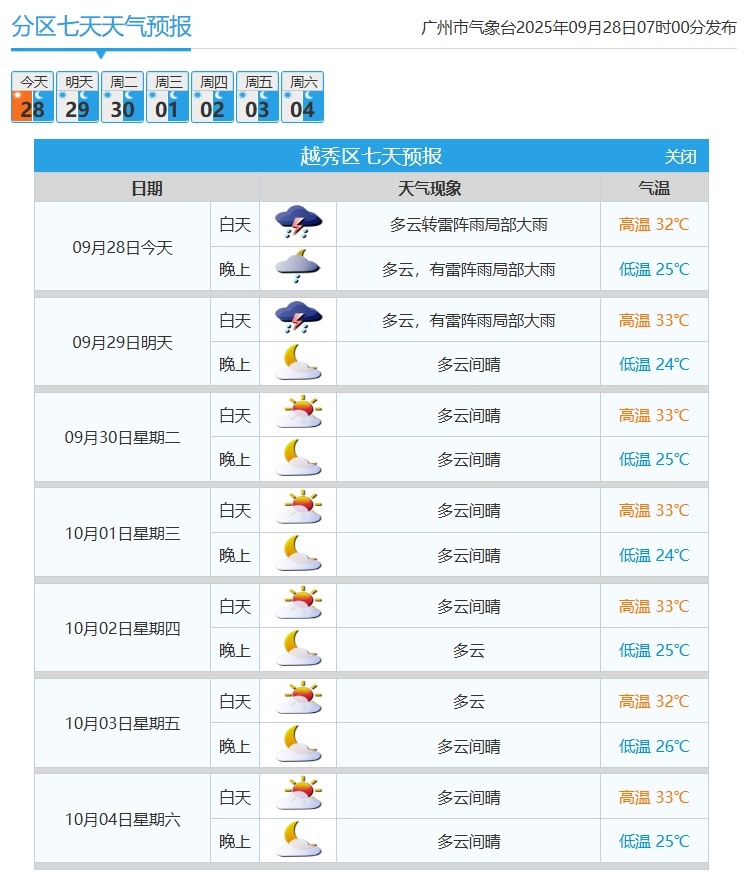Open the Tuesday 30 forecast tab
The image size is (744, 880).
[123, 97]
